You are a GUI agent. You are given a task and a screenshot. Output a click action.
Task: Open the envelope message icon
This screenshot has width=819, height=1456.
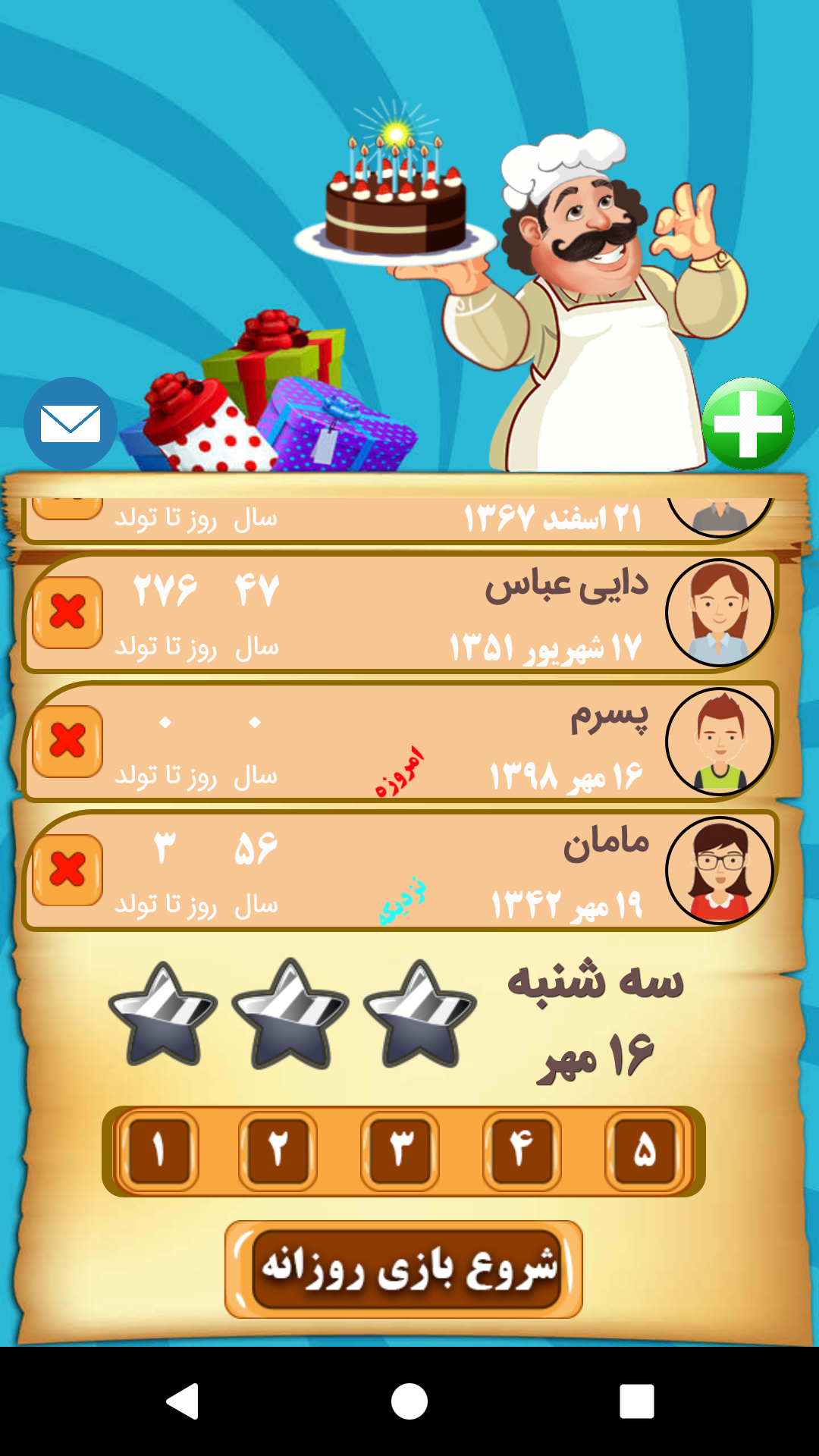click(x=70, y=423)
